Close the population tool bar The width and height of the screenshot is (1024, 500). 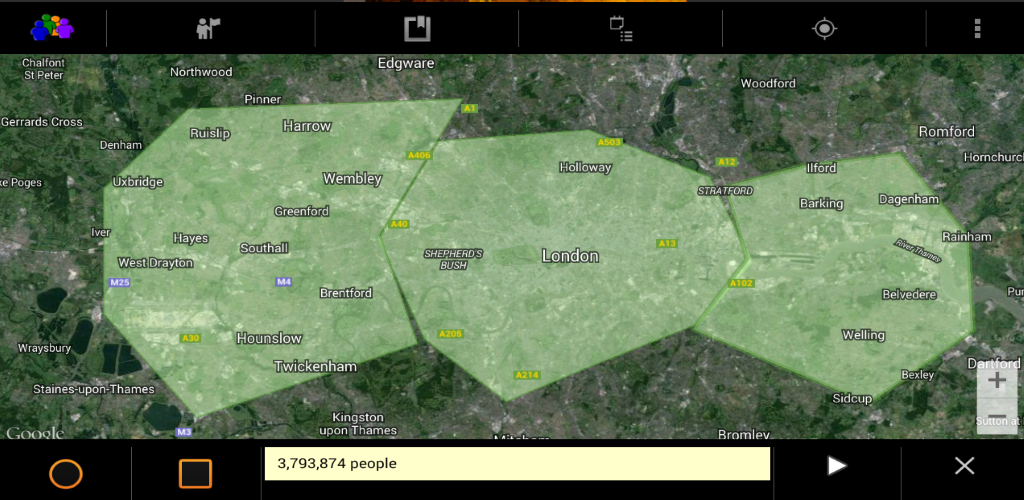(x=964, y=465)
